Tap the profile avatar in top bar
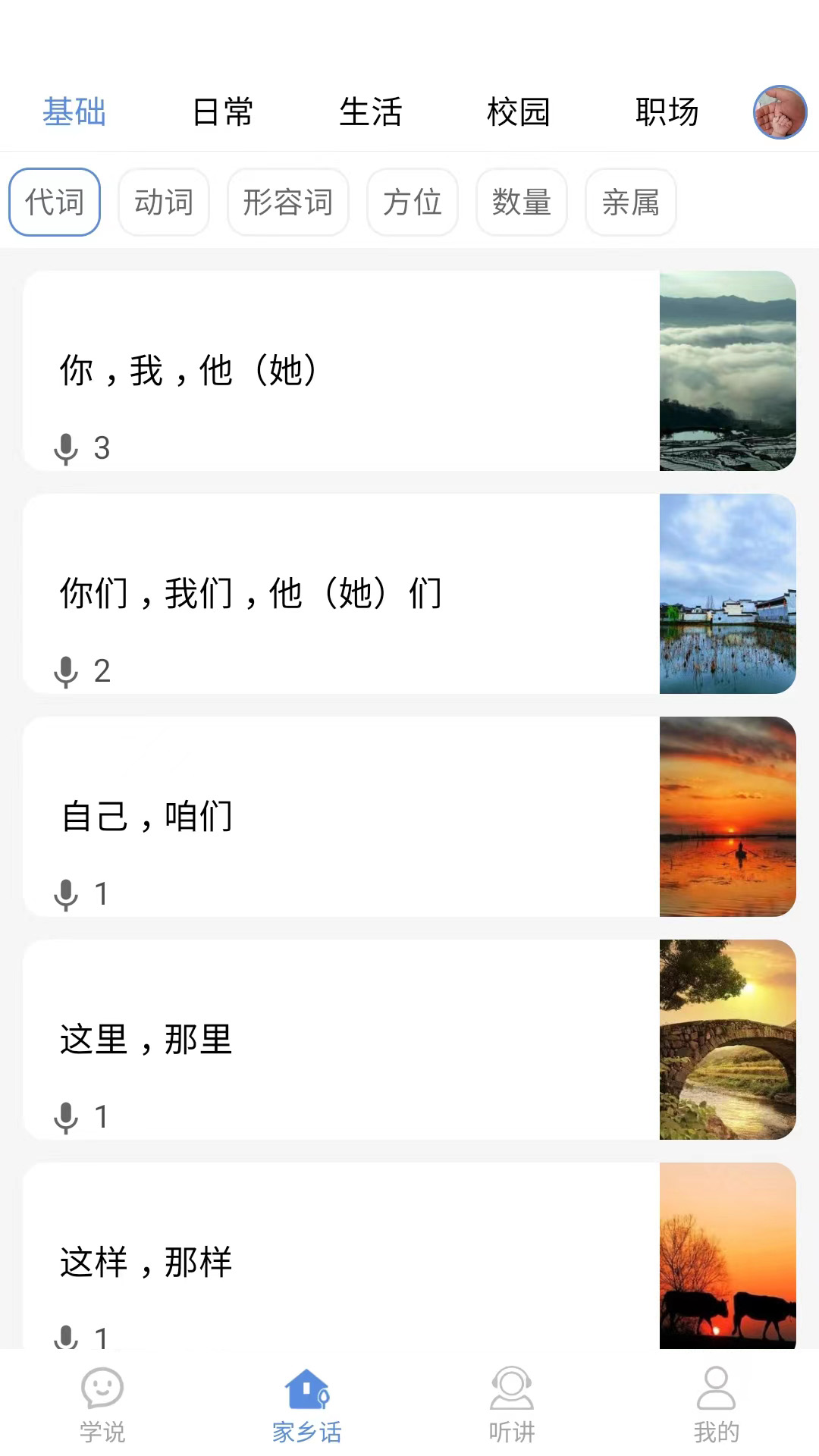 (780, 111)
